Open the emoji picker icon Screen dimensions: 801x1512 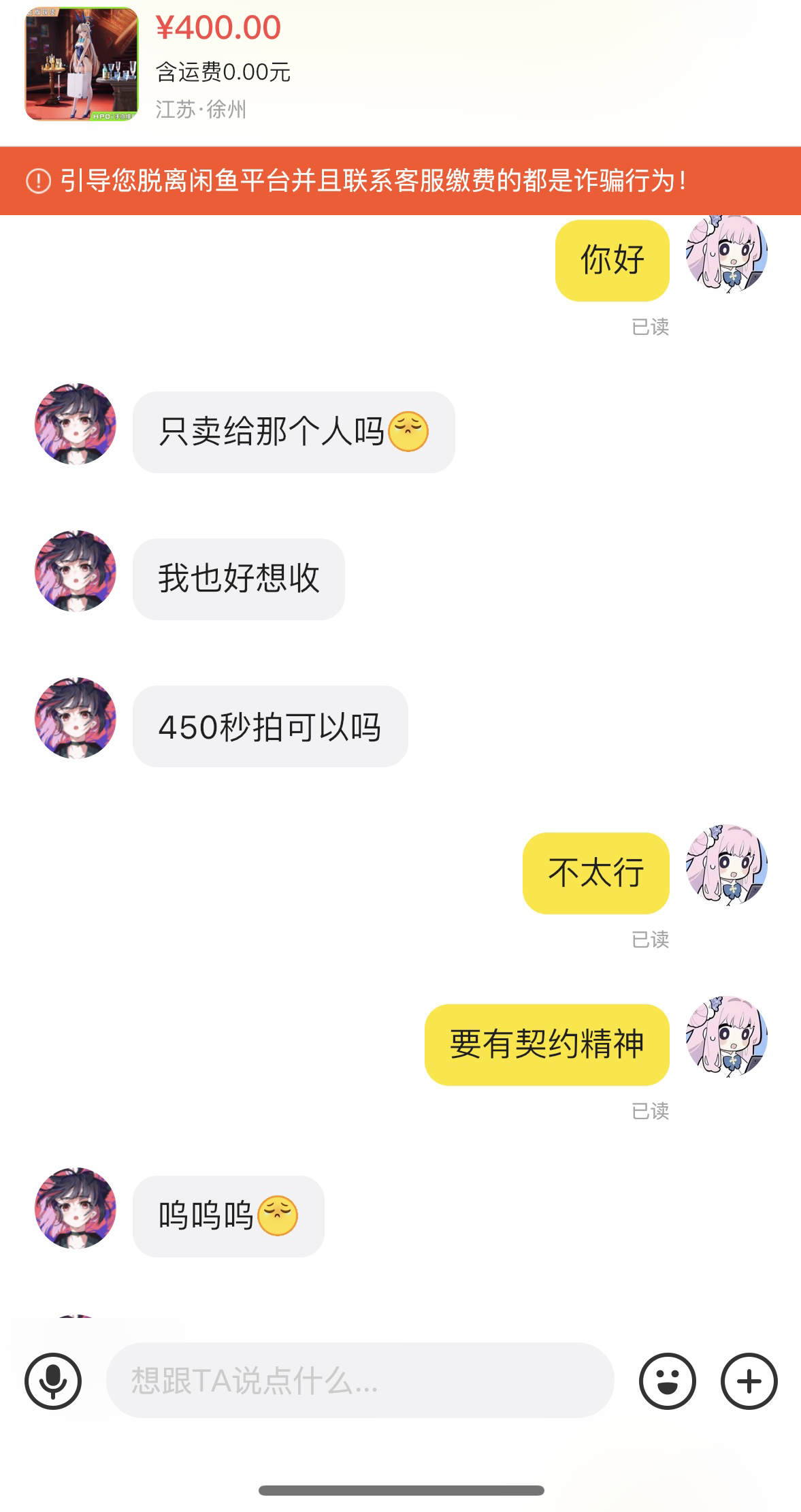(668, 1381)
